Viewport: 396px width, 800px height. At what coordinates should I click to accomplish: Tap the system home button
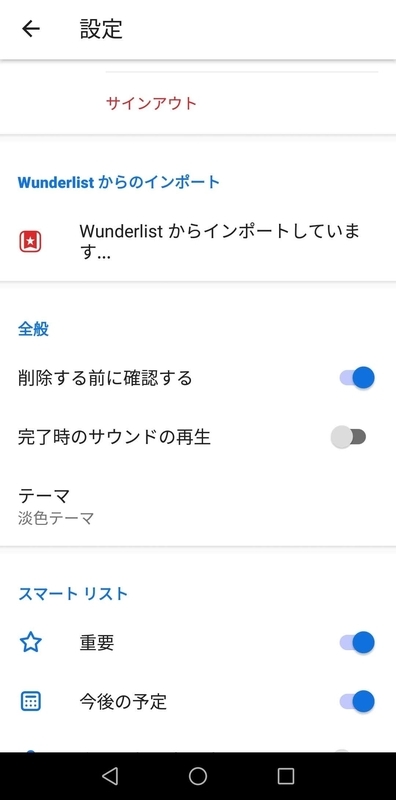[198, 776]
